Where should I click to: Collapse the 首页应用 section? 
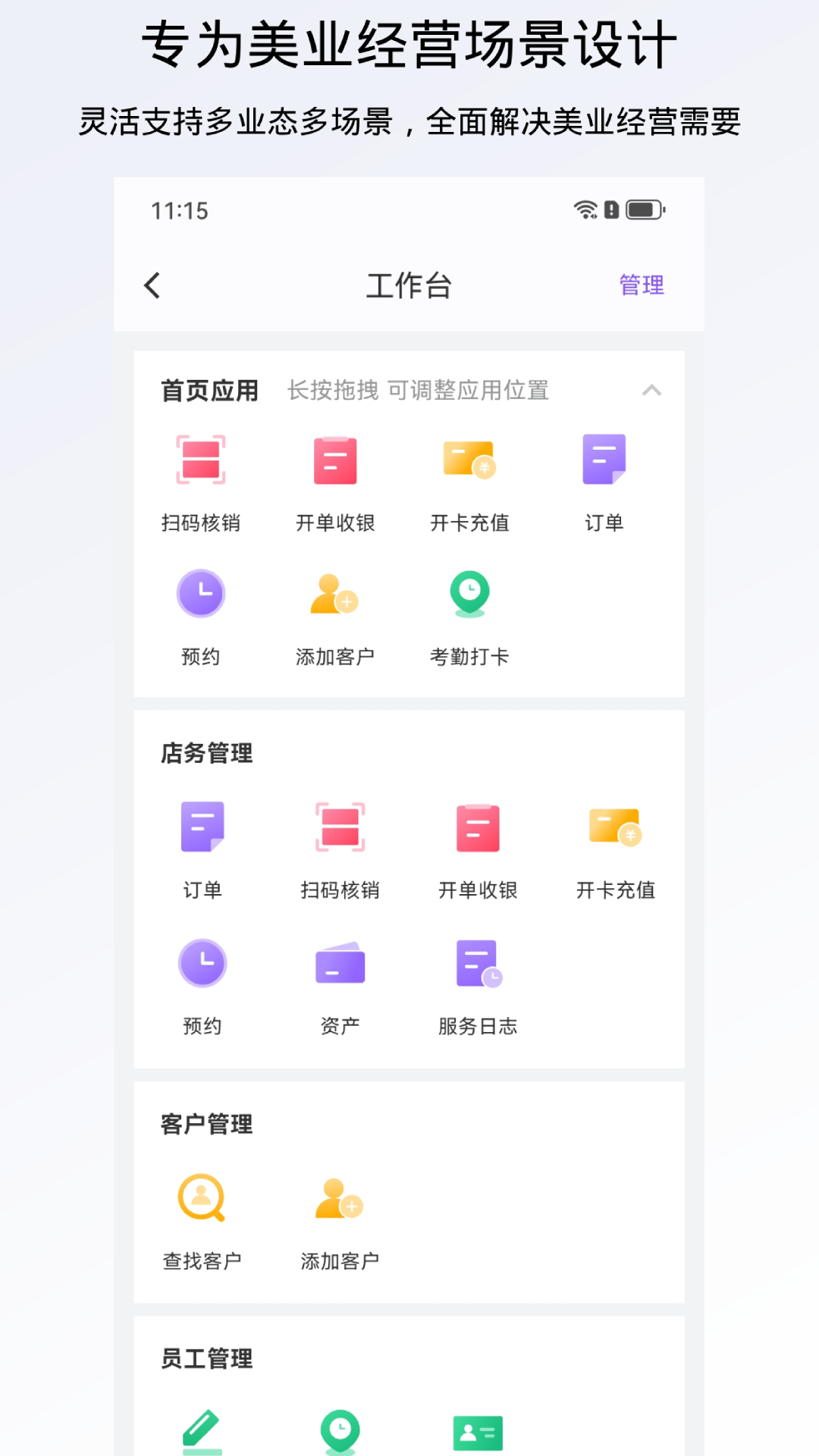[652, 391]
